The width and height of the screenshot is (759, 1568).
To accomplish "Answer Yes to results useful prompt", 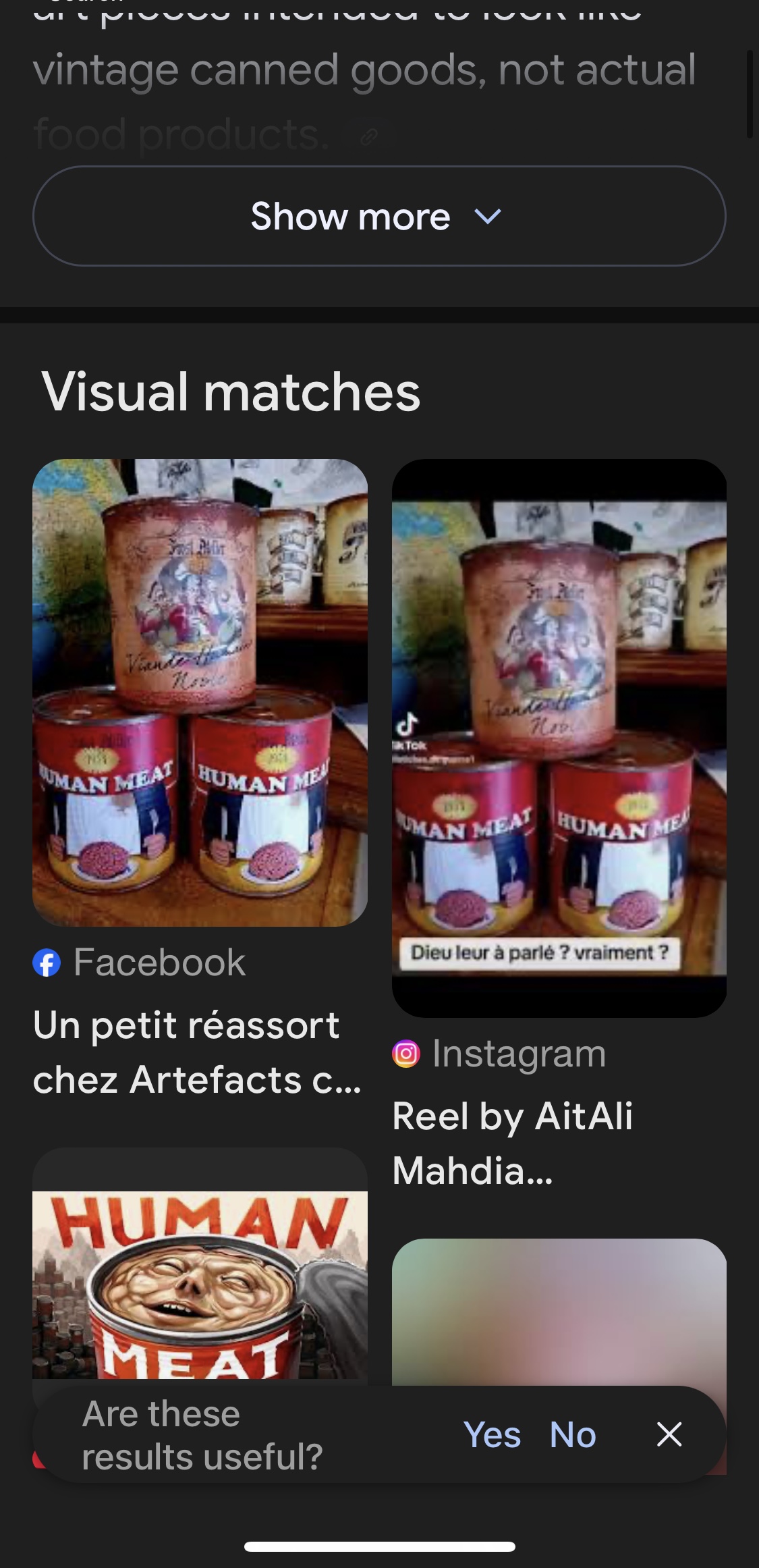I will (492, 1434).
